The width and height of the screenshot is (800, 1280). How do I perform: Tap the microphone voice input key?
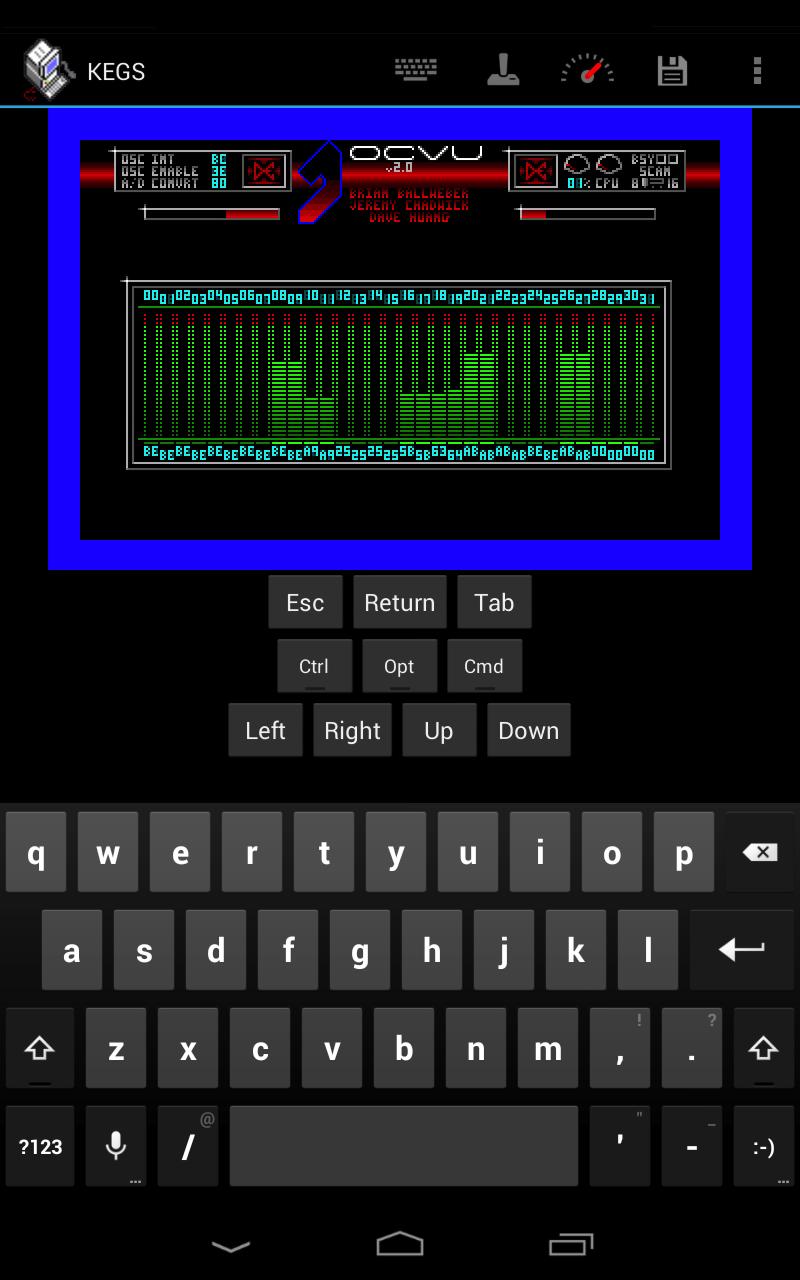tap(116, 1147)
